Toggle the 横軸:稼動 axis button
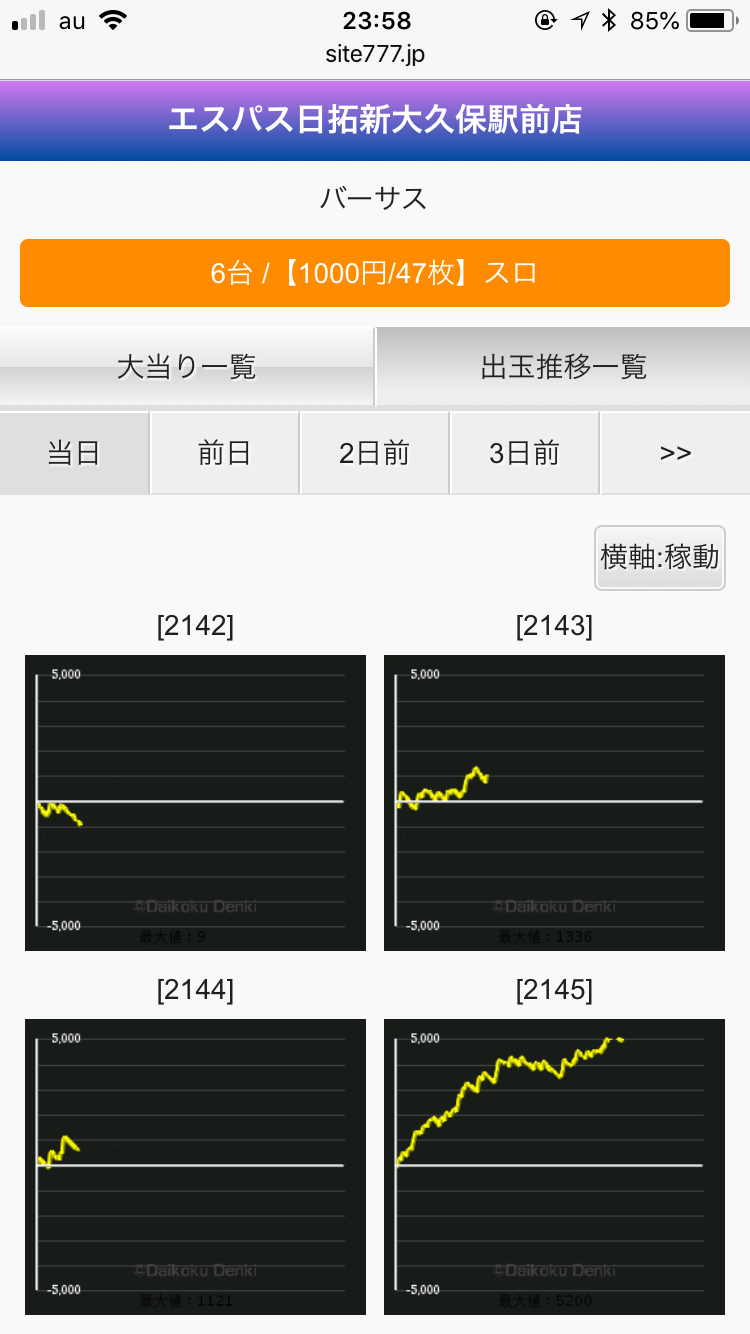The image size is (750, 1334). point(660,557)
